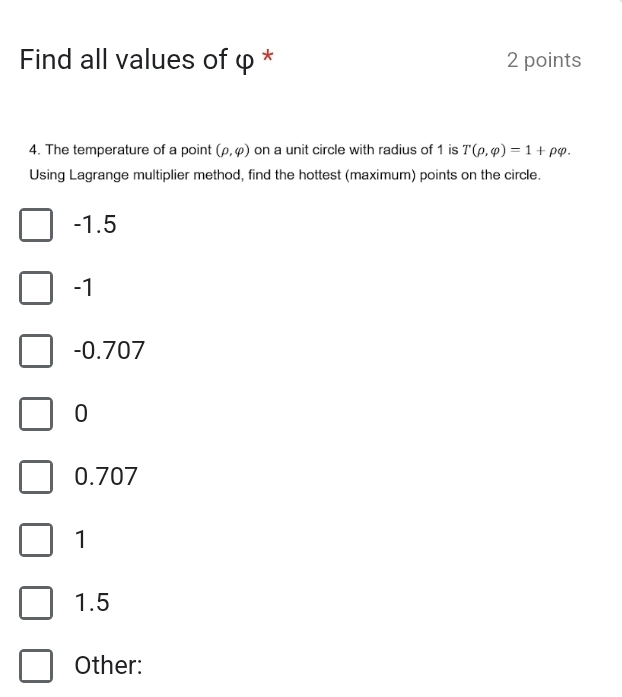Image resolution: width=622 pixels, height=697 pixels.
Task: Check the -1.5 answer box
Action: (x=36, y=225)
